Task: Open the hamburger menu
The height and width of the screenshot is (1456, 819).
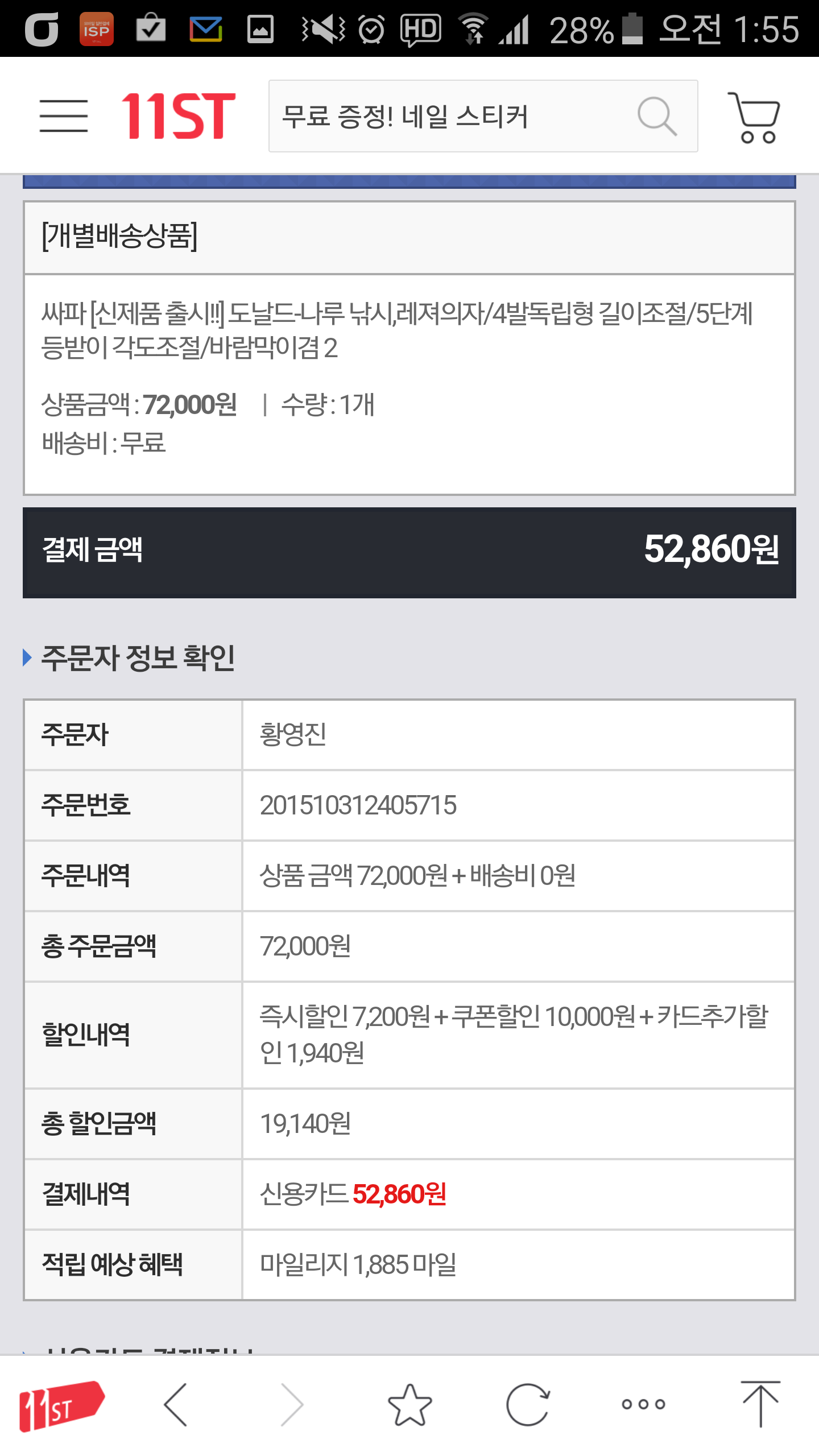Action: coord(63,116)
